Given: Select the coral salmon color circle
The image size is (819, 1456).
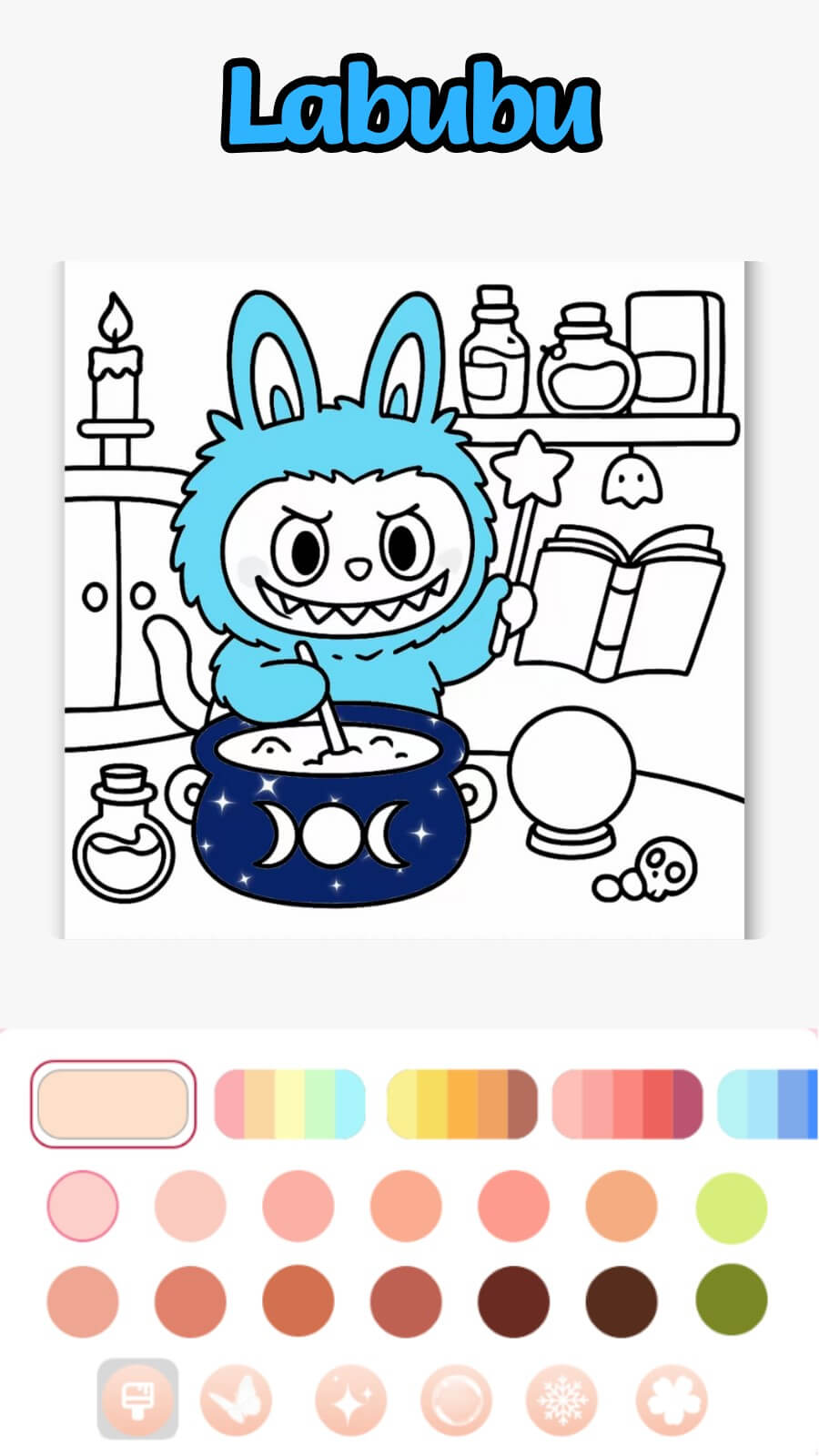Looking at the screenshot, I should click(x=513, y=1207).
